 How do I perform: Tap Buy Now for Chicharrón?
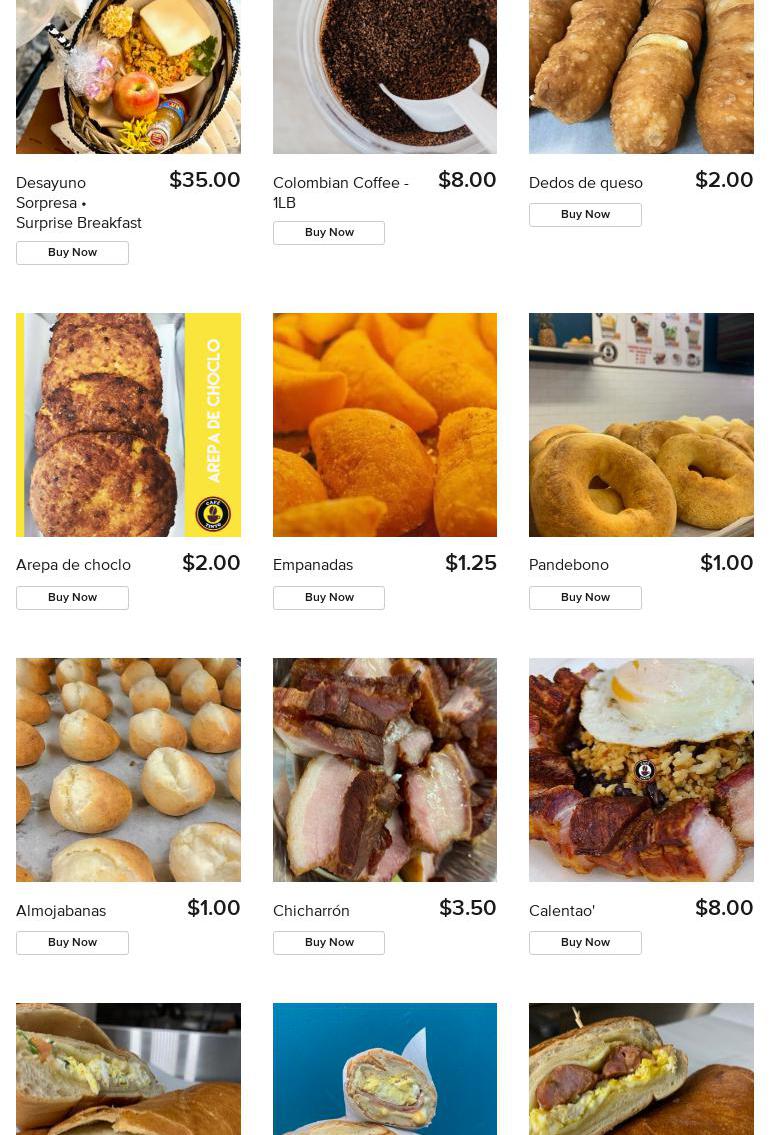pos(329,943)
